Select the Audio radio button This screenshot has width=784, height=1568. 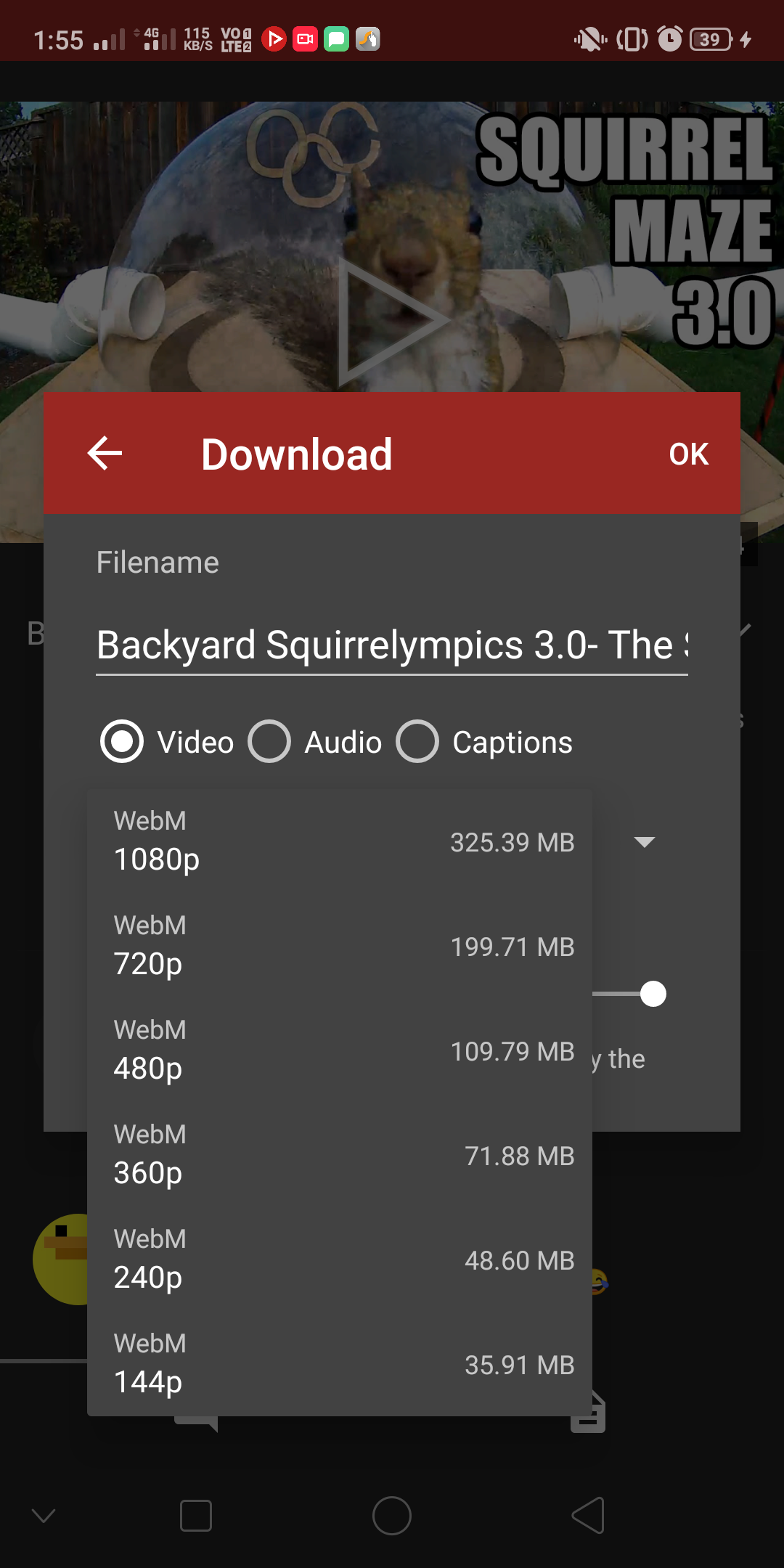(269, 741)
